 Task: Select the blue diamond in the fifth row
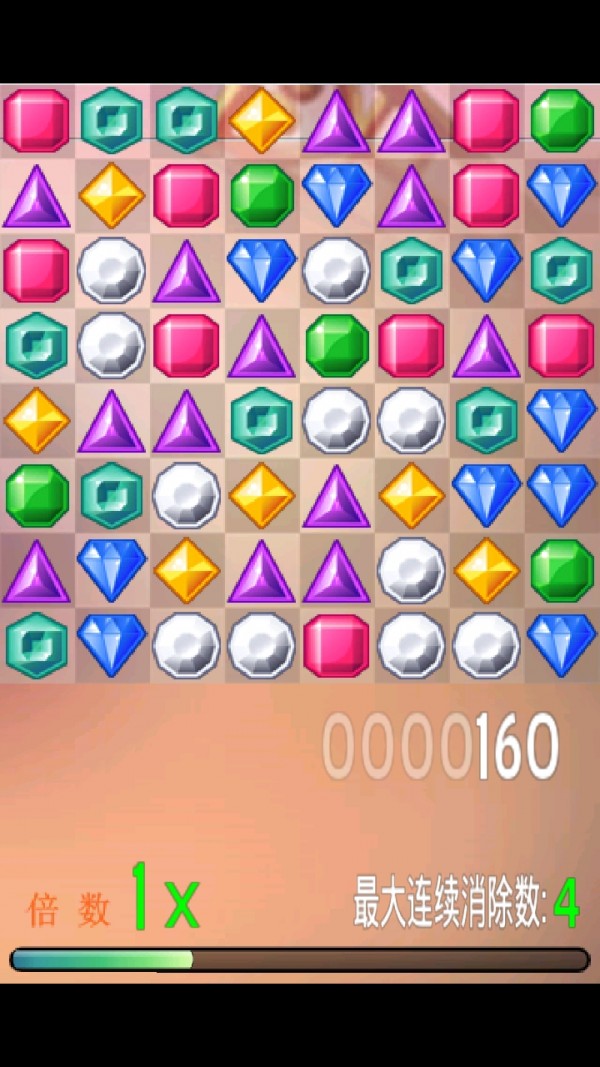point(562,418)
